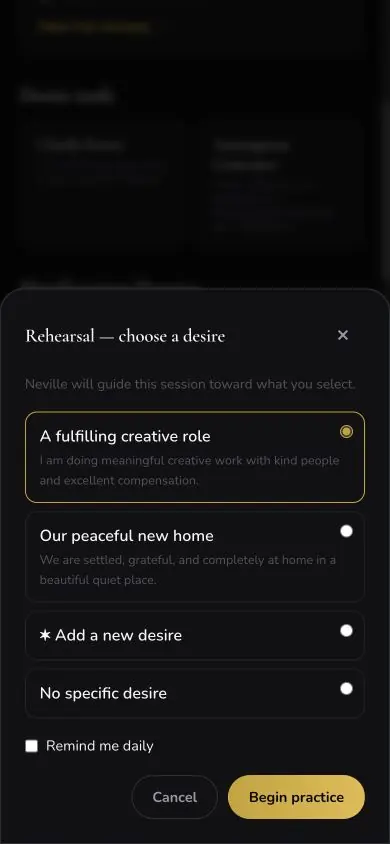
Task: Tap the Cancel button
Action: pyautogui.click(x=175, y=797)
